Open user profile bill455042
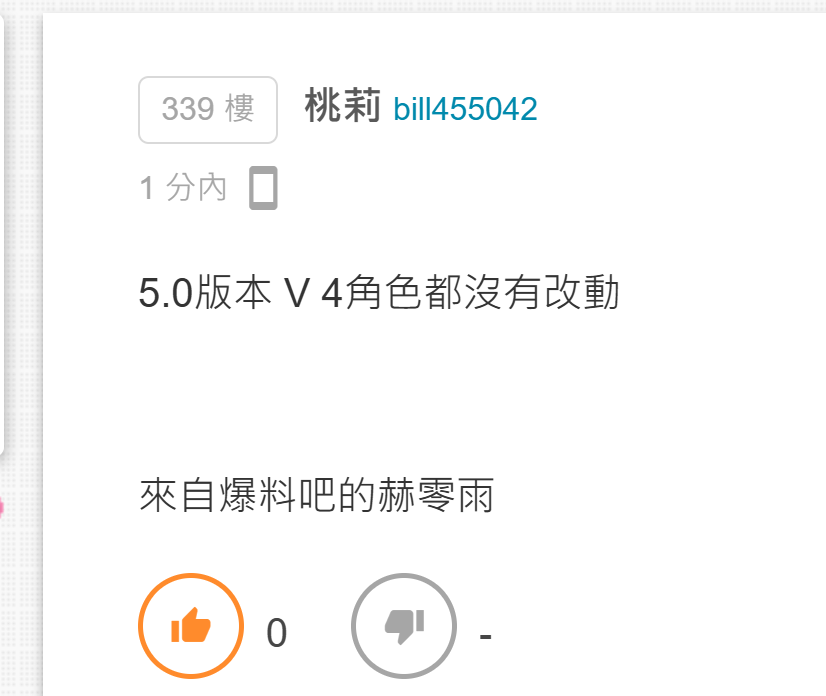This screenshot has height=696, width=826. (x=465, y=109)
